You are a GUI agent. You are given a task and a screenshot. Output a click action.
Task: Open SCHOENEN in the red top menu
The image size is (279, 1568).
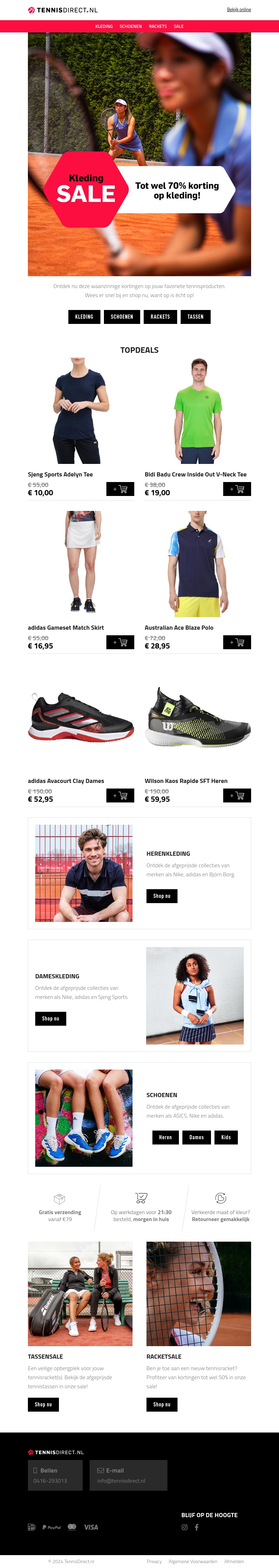[x=130, y=26]
